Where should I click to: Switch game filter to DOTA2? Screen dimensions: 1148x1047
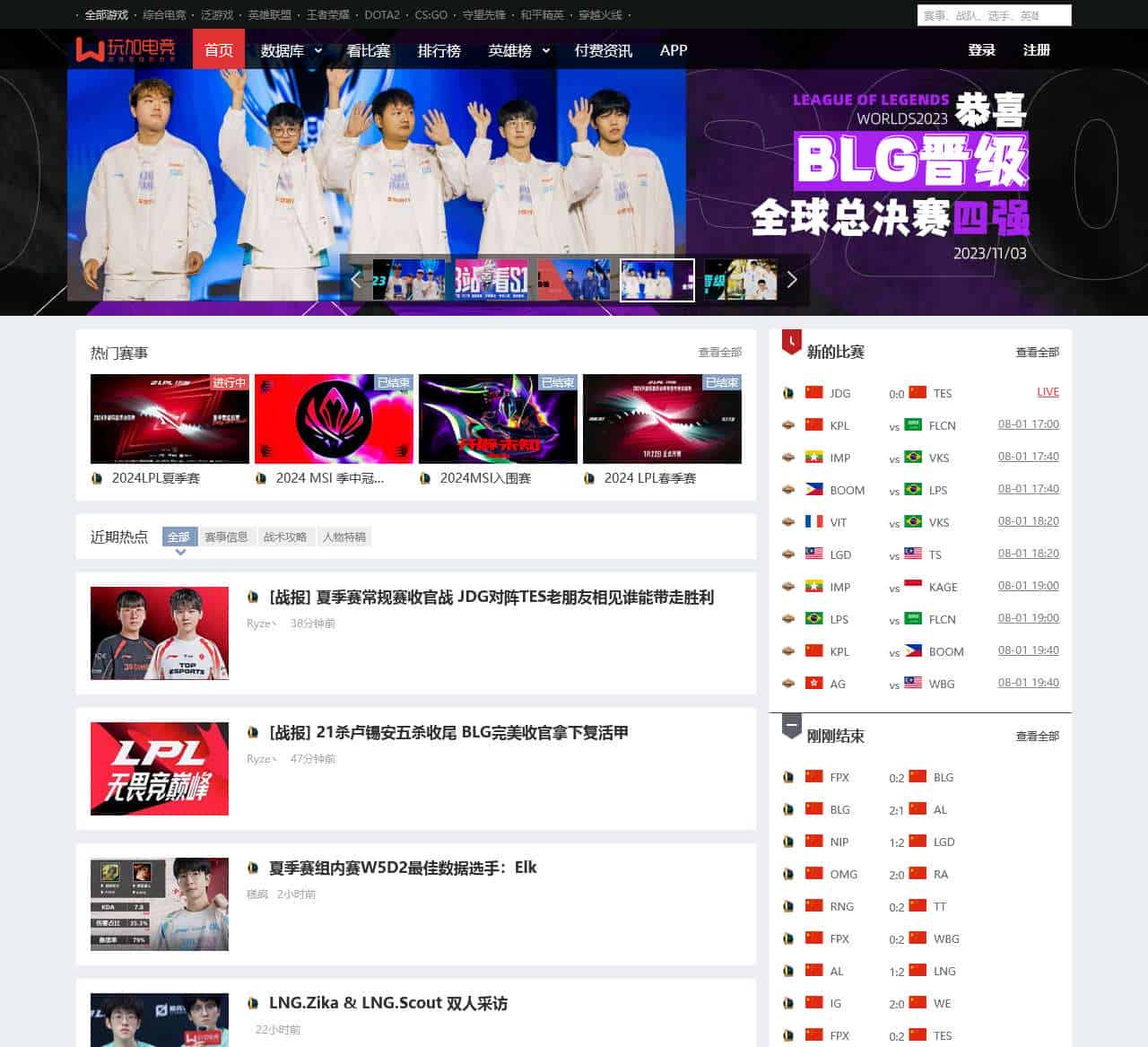pyautogui.click(x=382, y=15)
